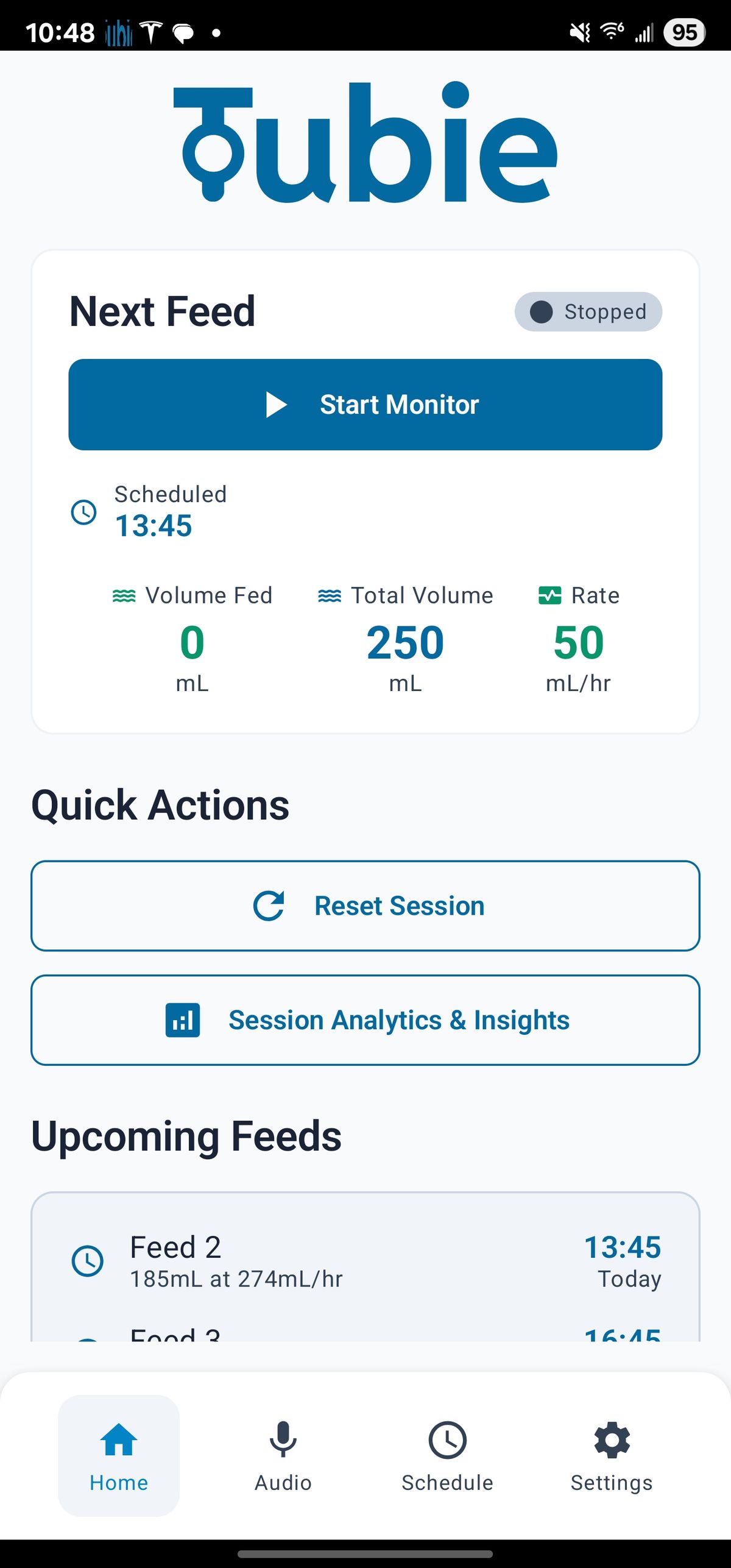Click the Reset Session quick action
Image resolution: width=731 pixels, height=1568 pixels.
365,906
